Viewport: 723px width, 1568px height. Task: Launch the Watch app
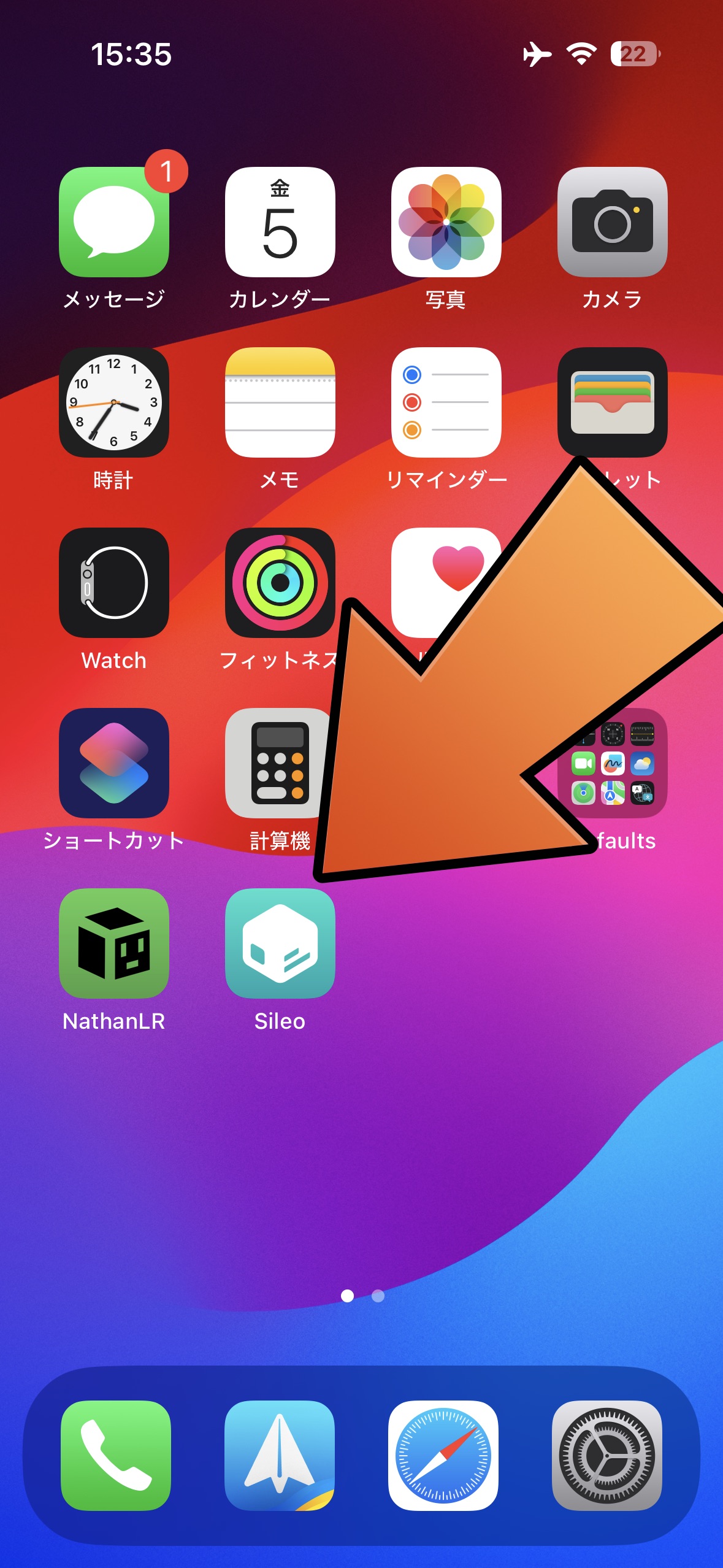[x=114, y=583]
